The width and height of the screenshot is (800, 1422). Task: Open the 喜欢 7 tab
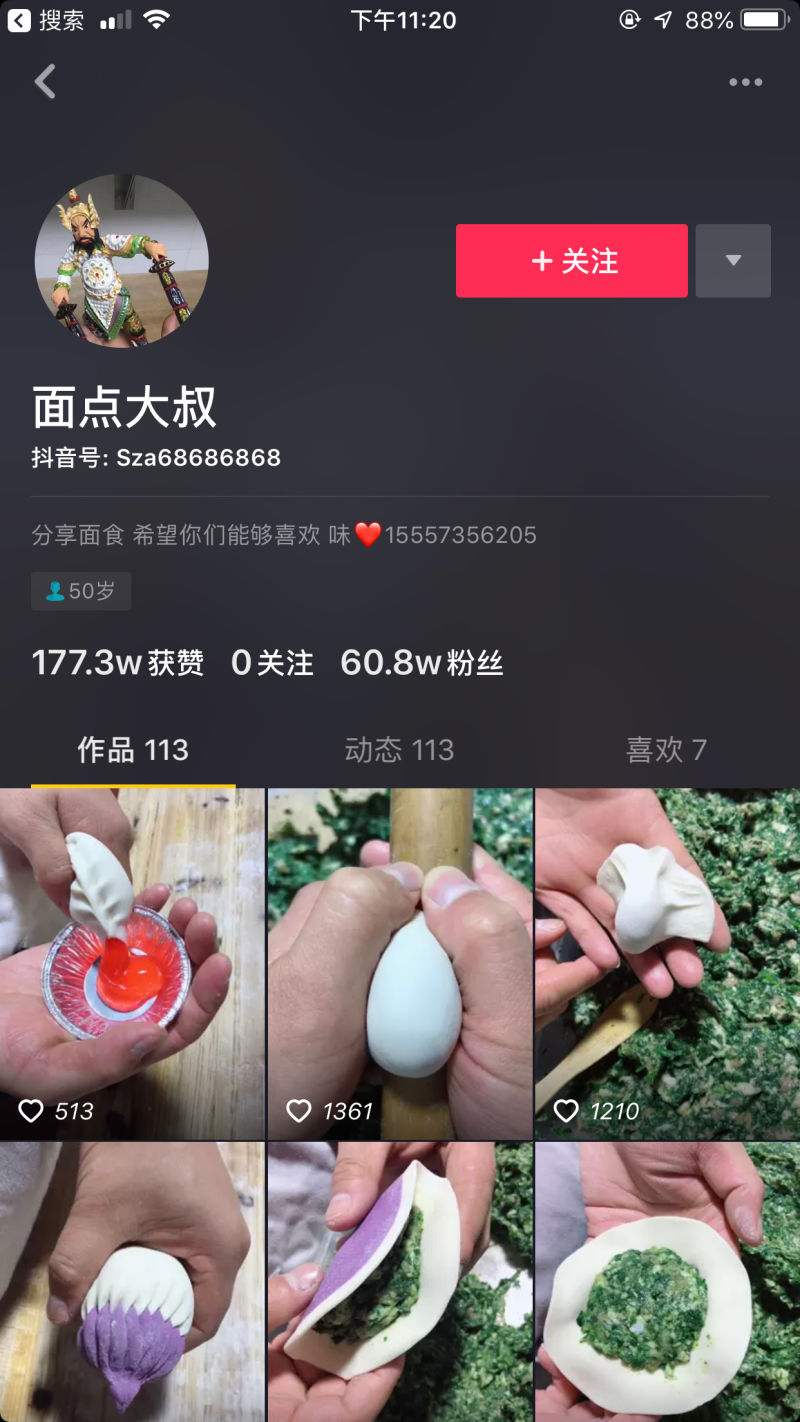(665, 750)
